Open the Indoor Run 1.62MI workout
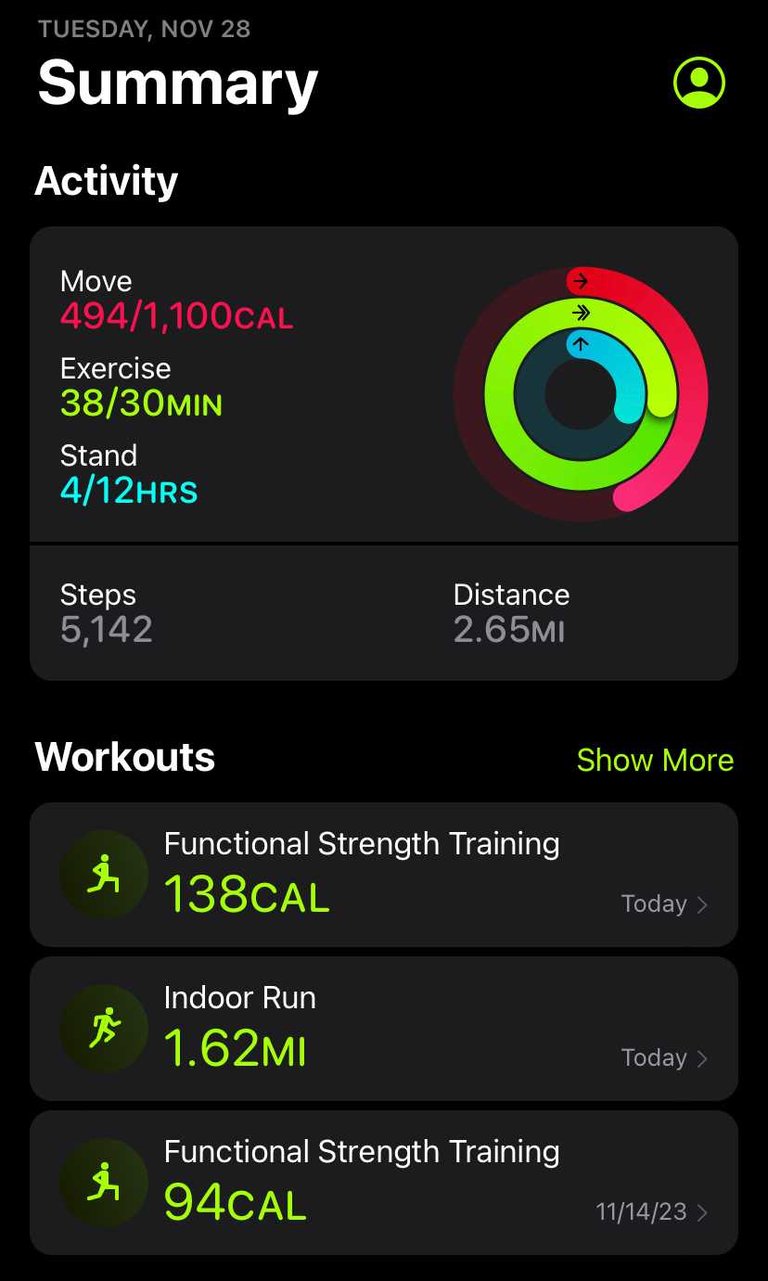The height and width of the screenshot is (1281, 768). click(x=384, y=1028)
